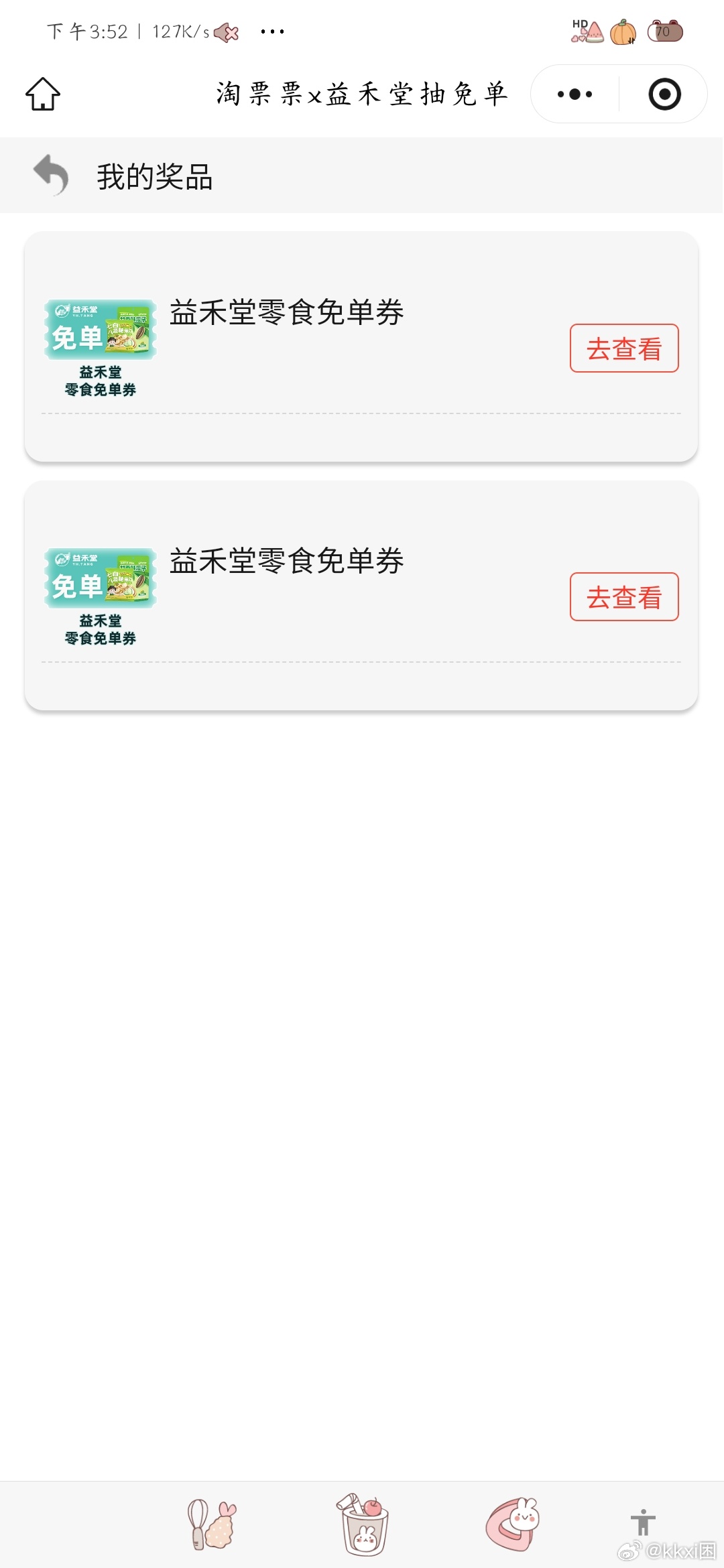Go back using the arrow beside 我的奖品
The width and height of the screenshot is (724, 1568).
pos(52,176)
